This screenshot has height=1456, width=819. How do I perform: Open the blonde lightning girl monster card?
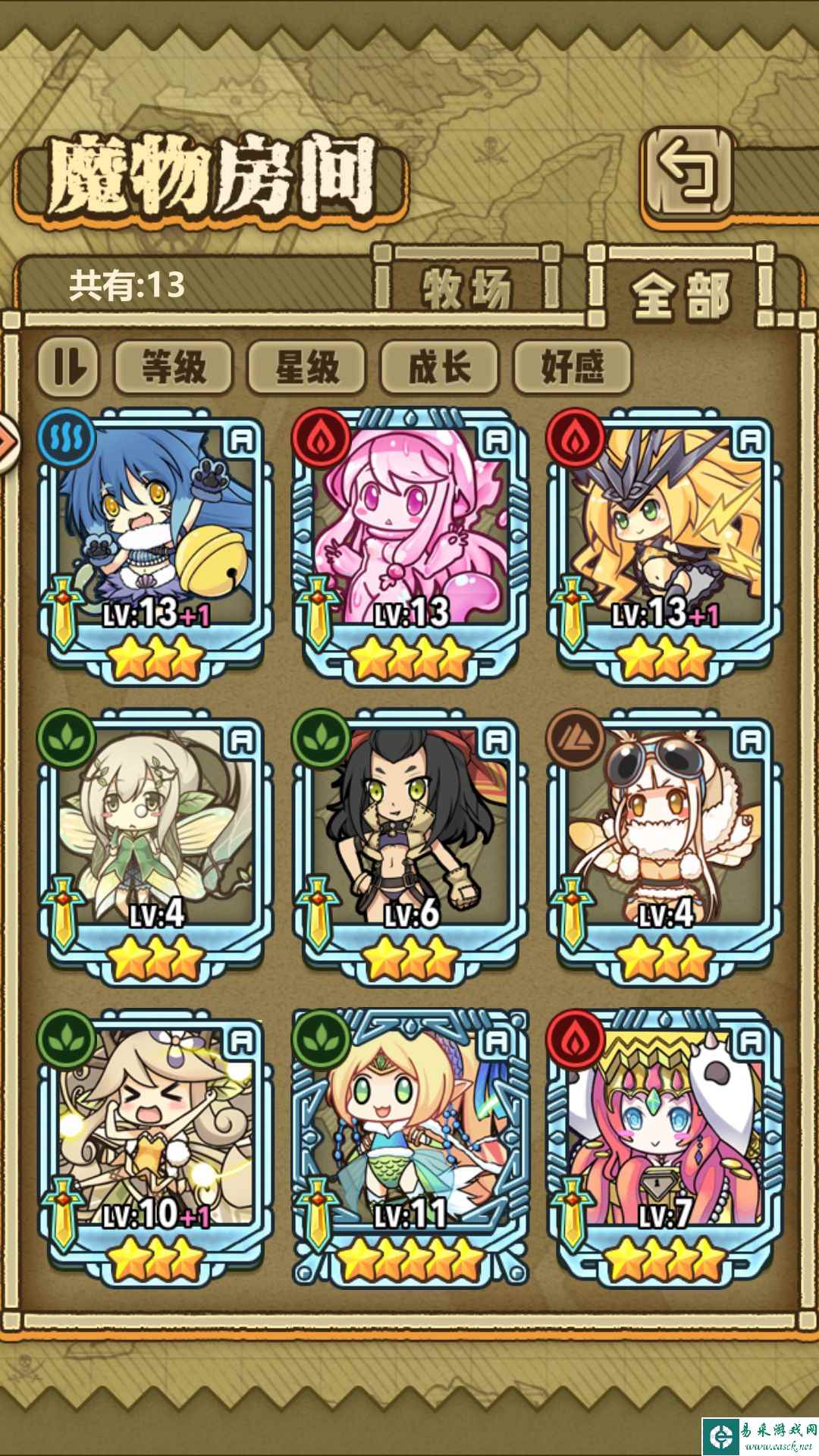[664, 542]
